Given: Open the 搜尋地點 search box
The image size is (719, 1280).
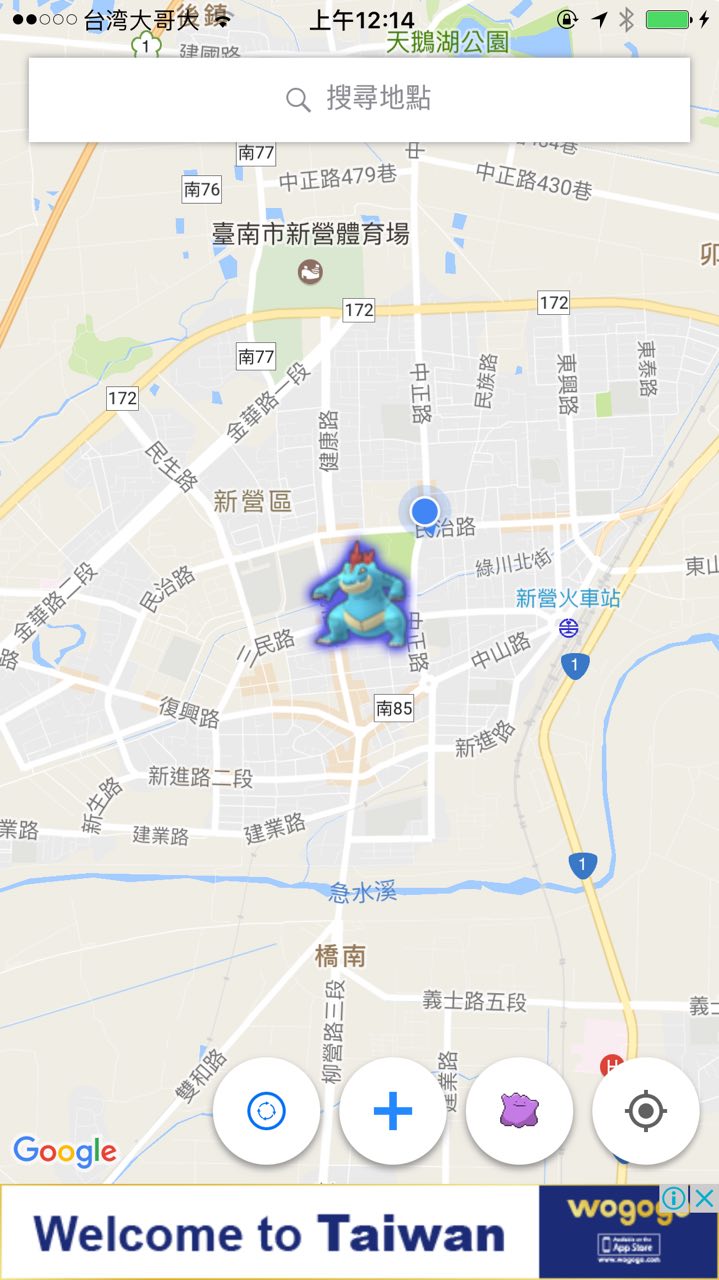Looking at the screenshot, I should point(359,99).
